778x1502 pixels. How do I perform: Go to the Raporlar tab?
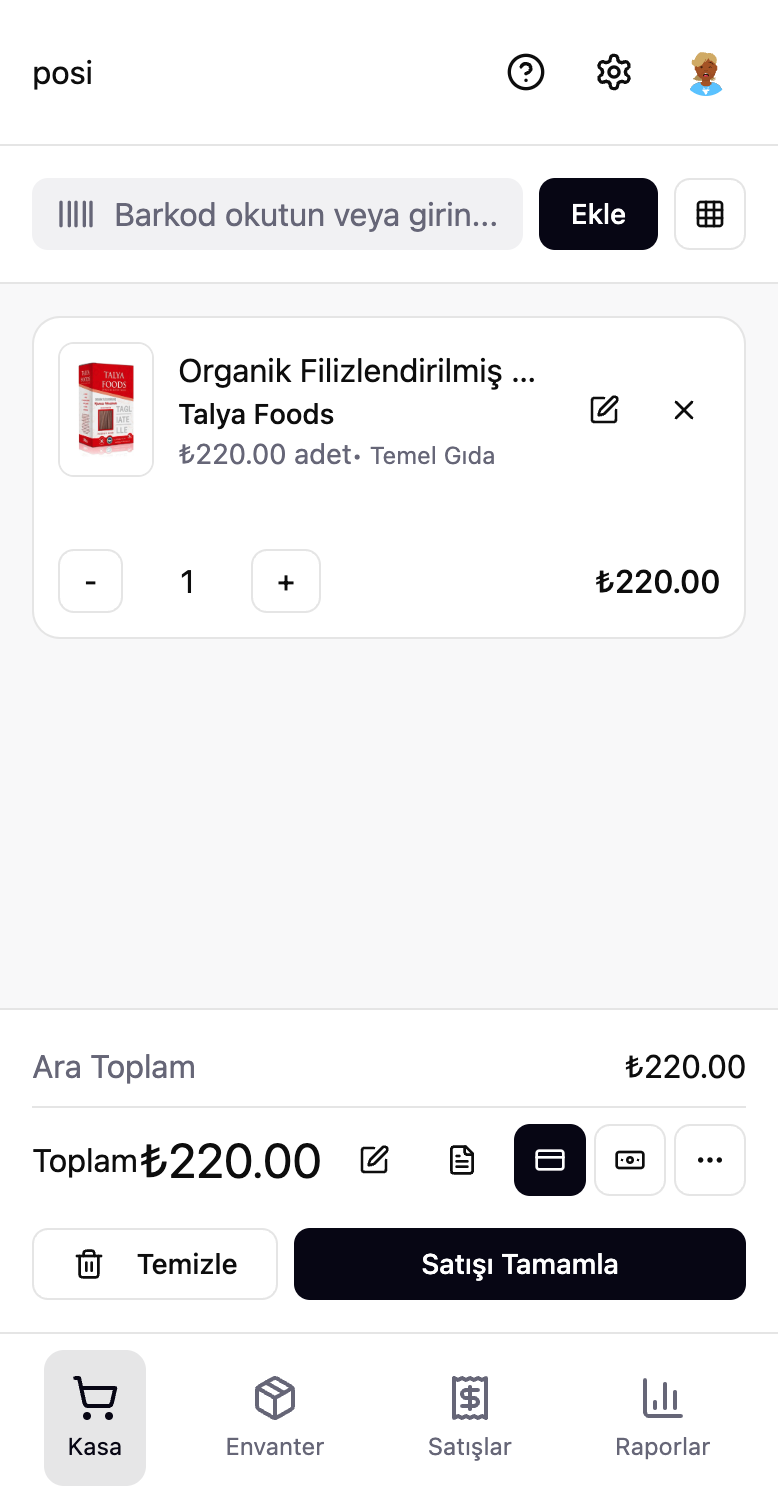coord(662,1417)
